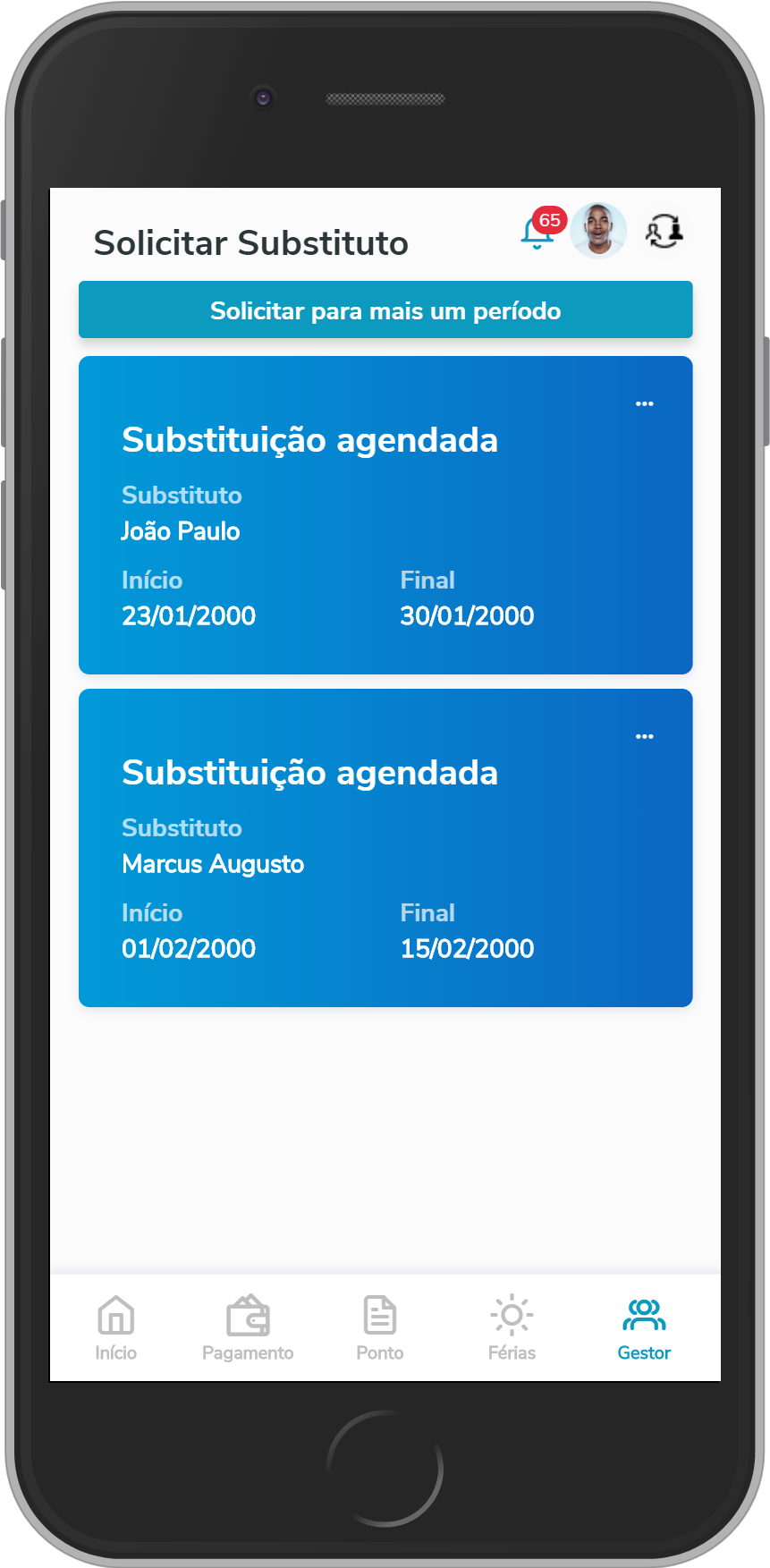Open João Paulo substitution card

pos(385,537)
